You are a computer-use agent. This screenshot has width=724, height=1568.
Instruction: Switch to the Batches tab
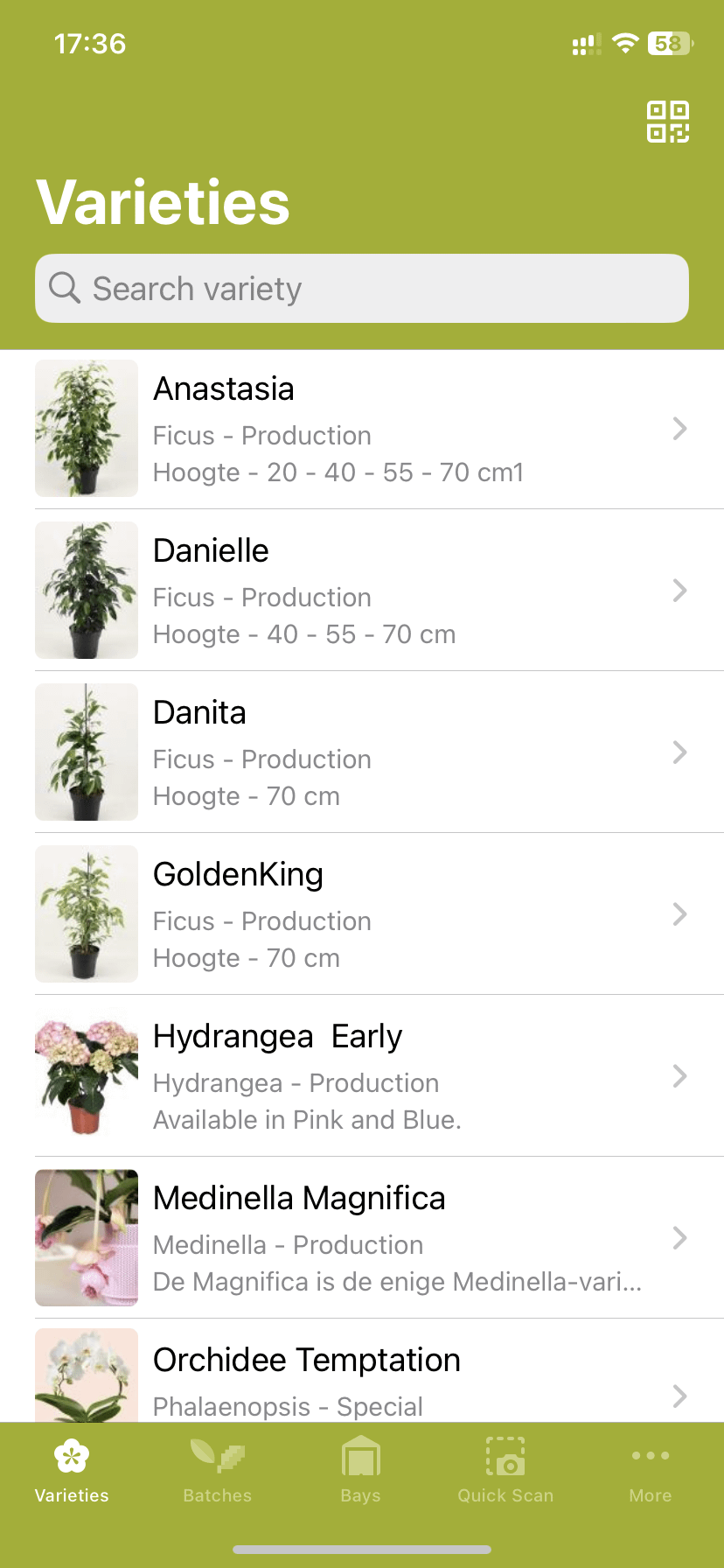tap(217, 1471)
